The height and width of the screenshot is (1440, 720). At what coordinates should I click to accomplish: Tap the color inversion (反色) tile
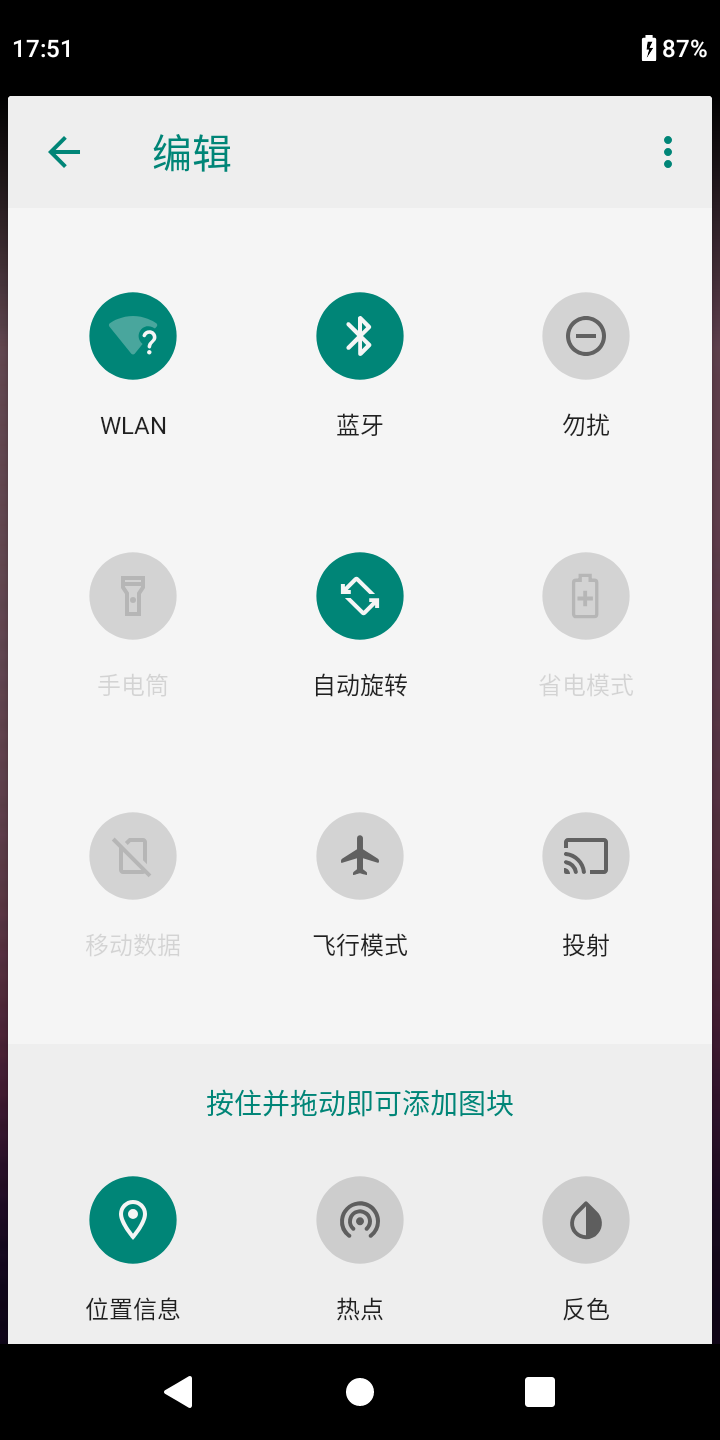pos(586,1219)
